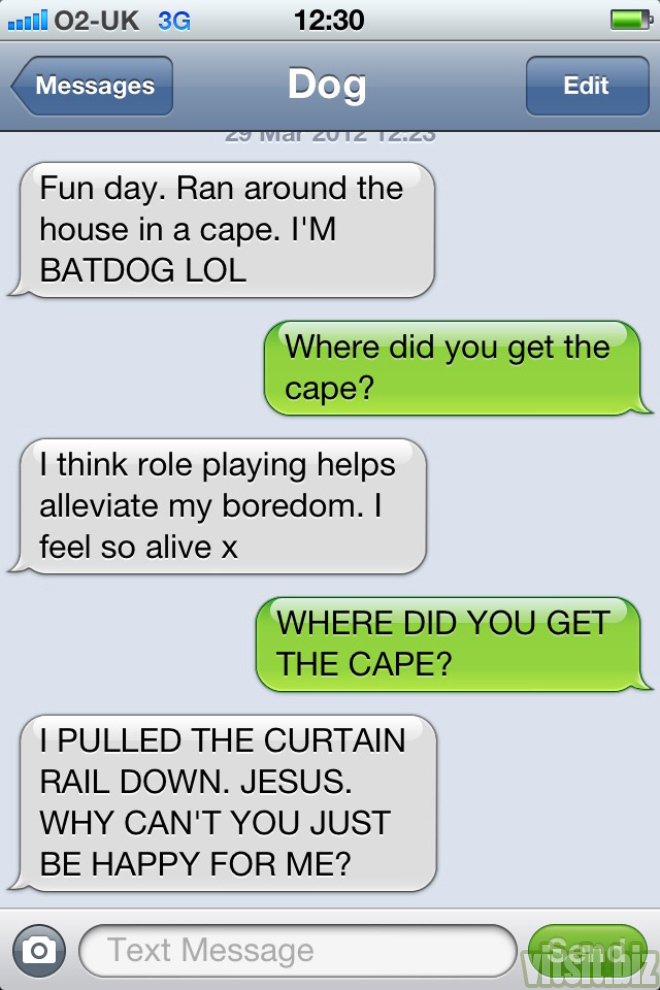Tap the Edit button
The image size is (660, 990).
[x=586, y=86]
